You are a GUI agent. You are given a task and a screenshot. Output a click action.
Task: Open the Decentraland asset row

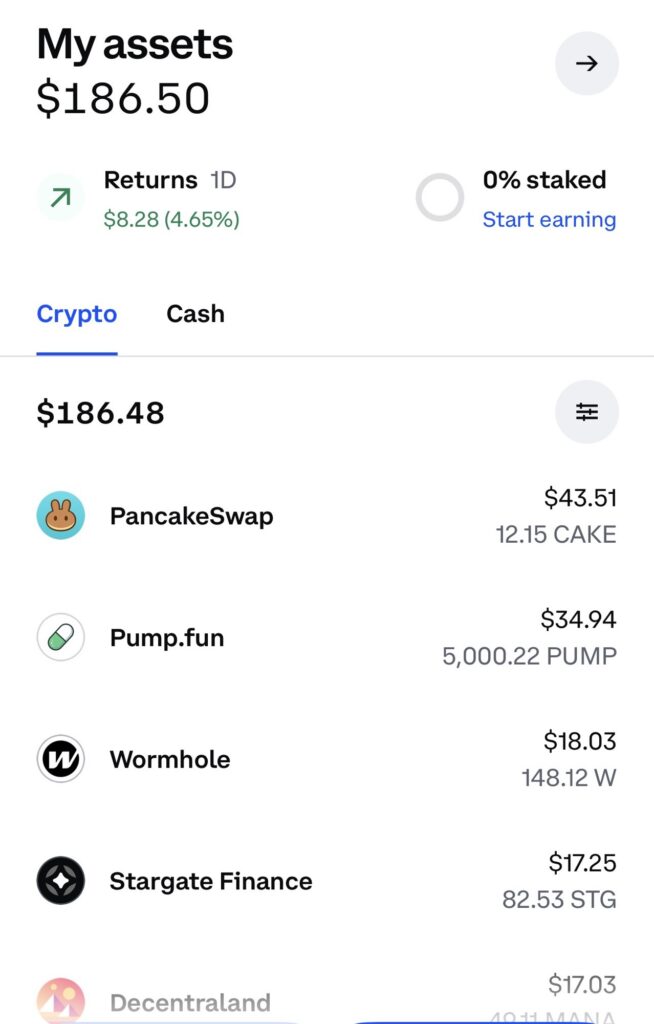pos(327,1000)
